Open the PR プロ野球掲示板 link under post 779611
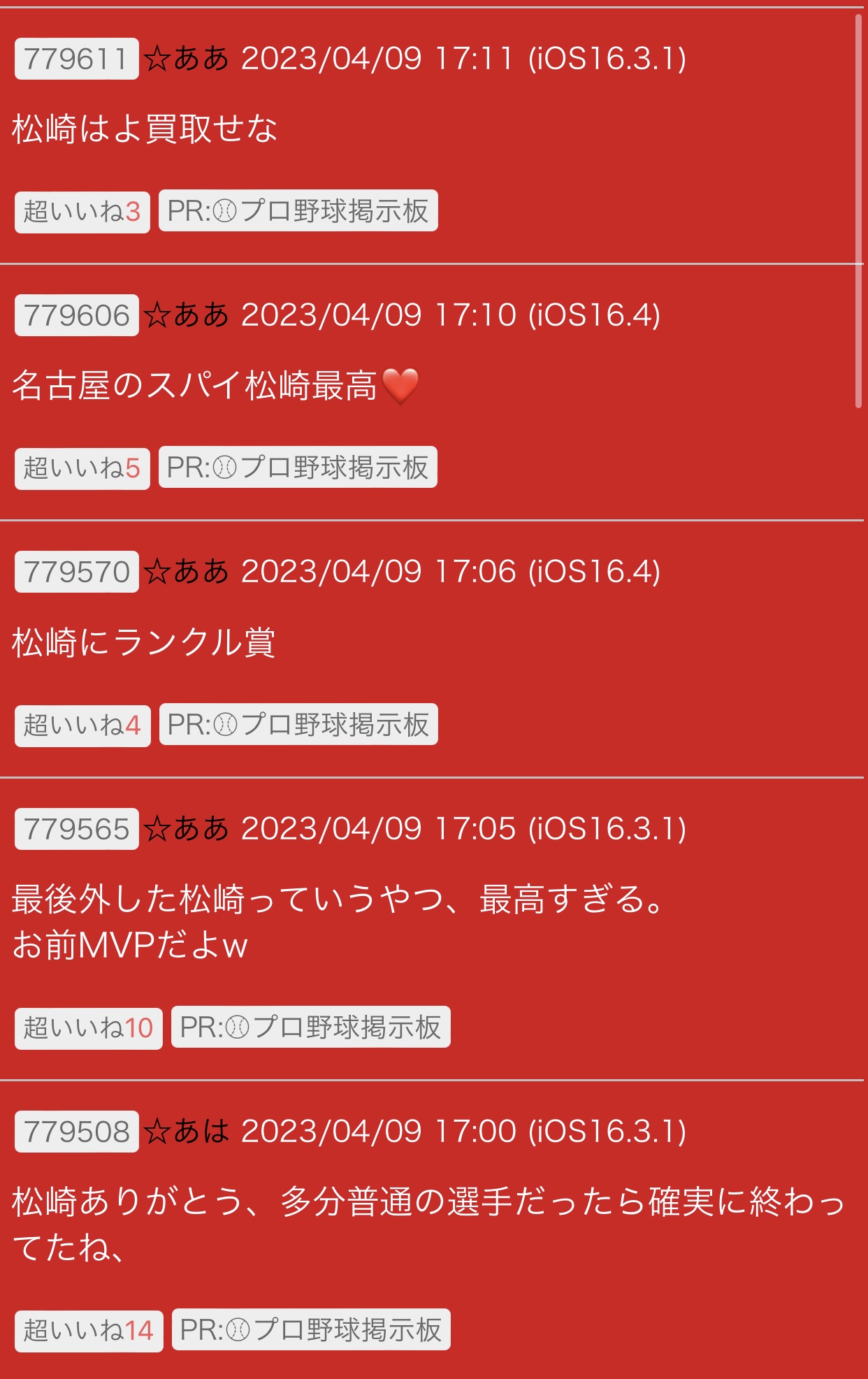The height and width of the screenshot is (1379, 868). tap(298, 210)
